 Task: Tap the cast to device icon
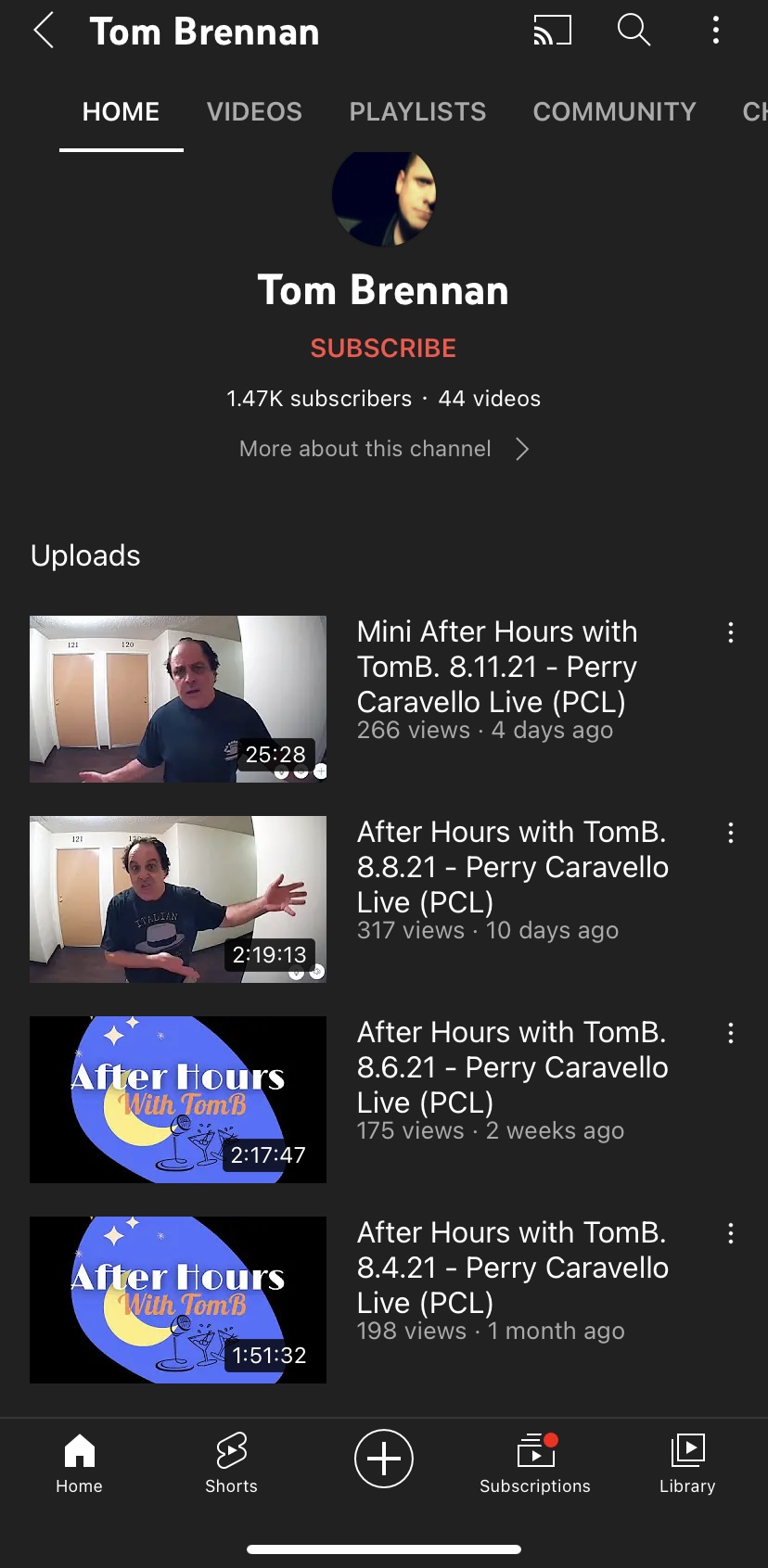coord(552,31)
